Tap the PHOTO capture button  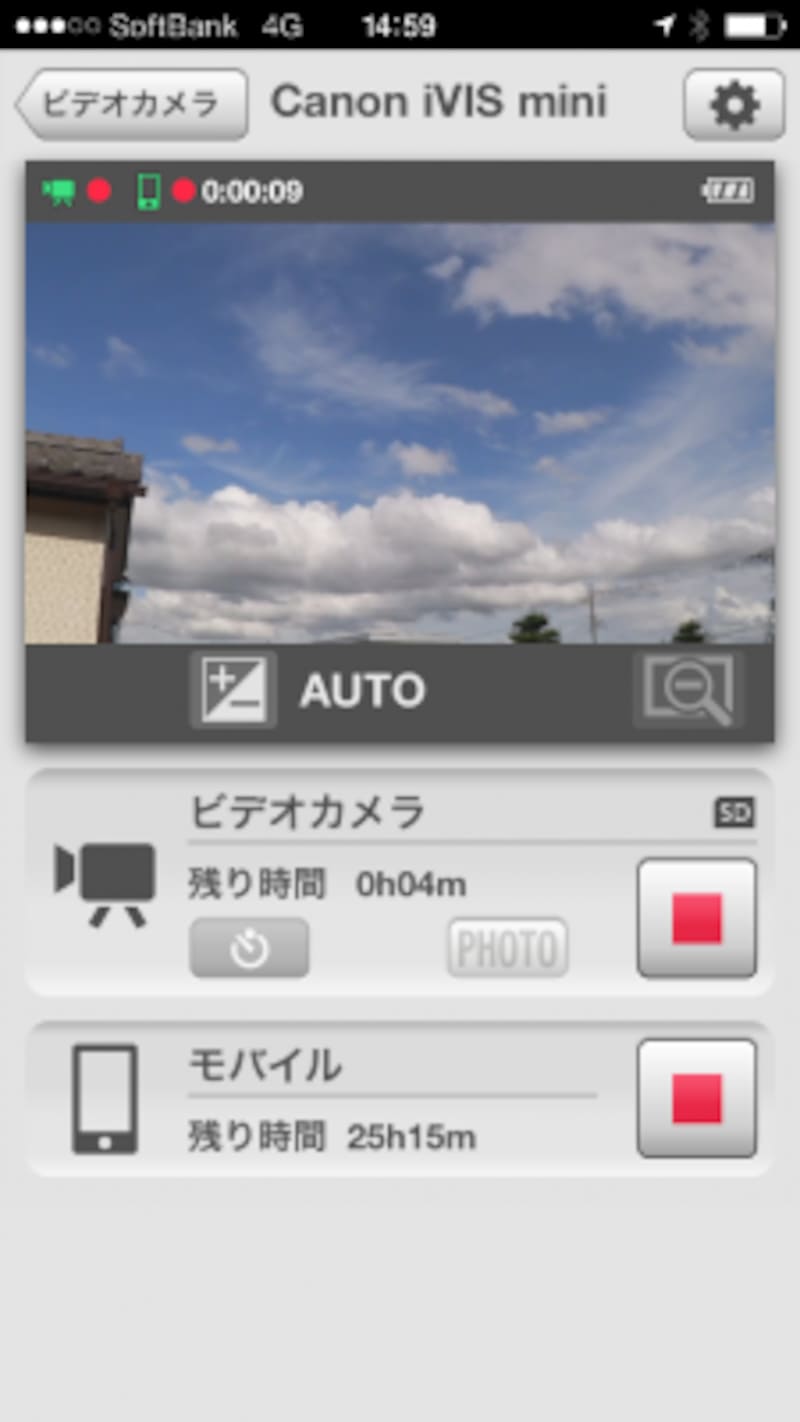(x=507, y=944)
